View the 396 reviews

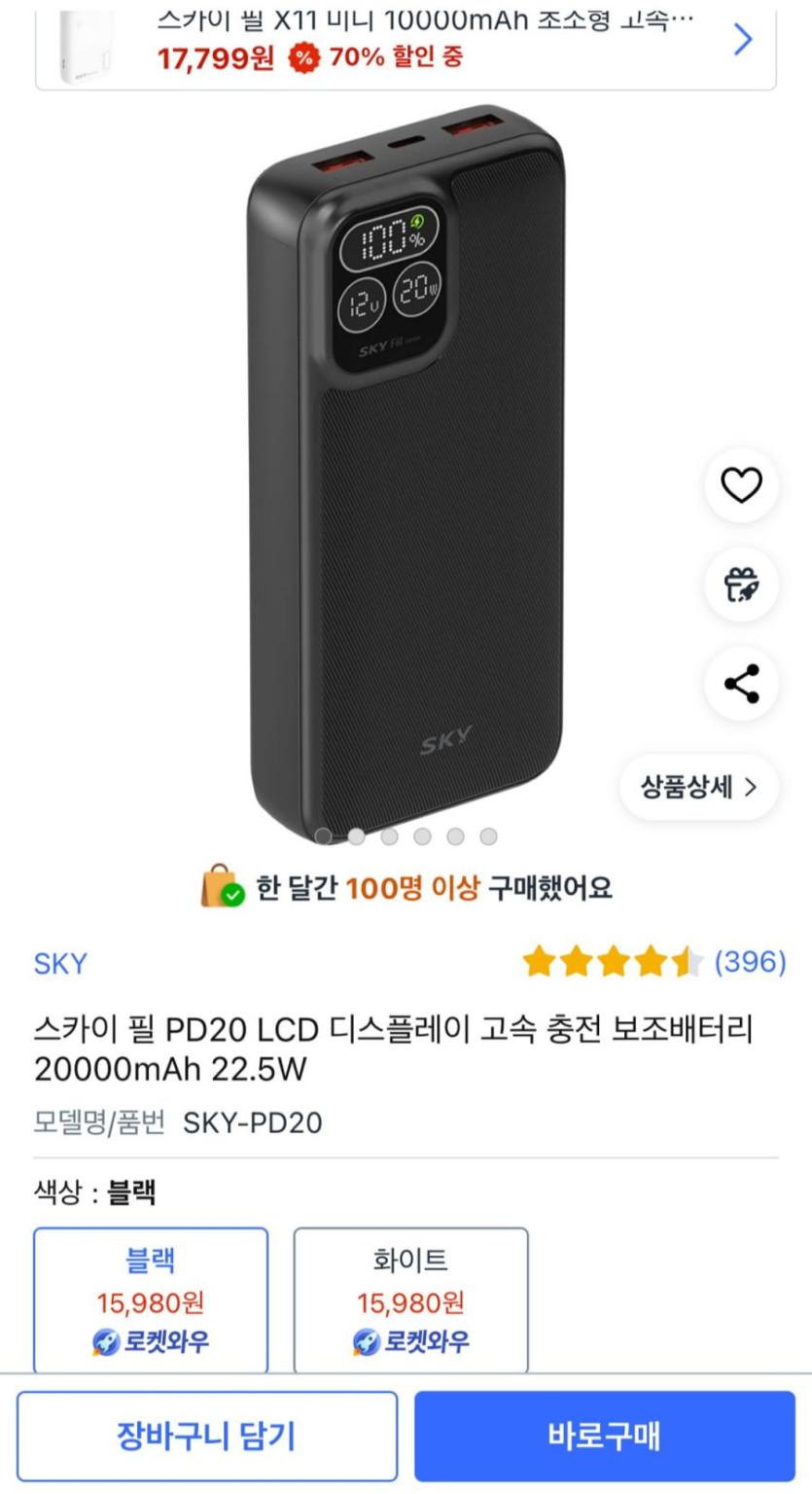tap(750, 962)
